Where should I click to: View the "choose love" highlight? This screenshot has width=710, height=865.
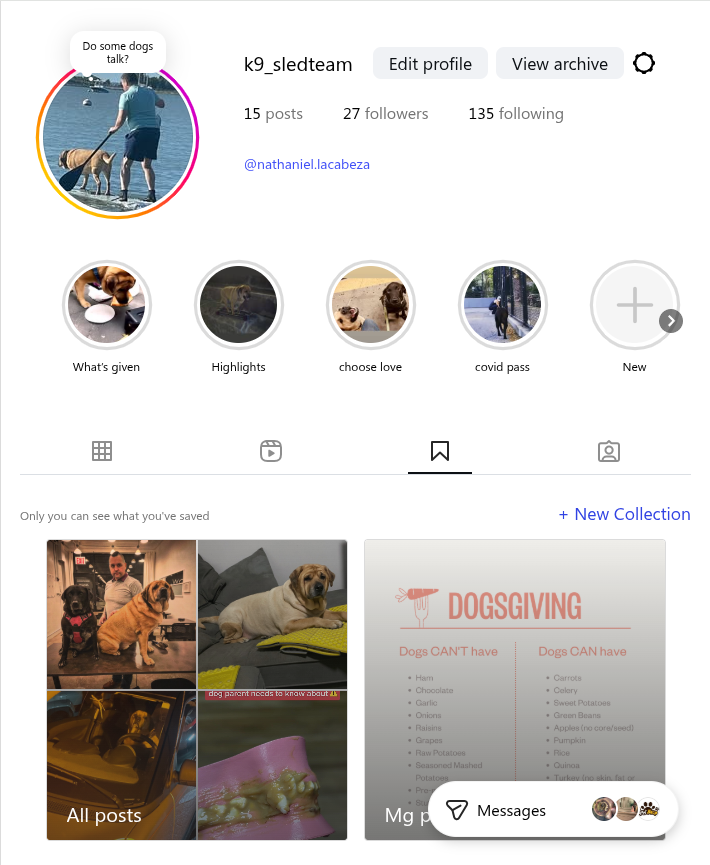click(370, 305)
